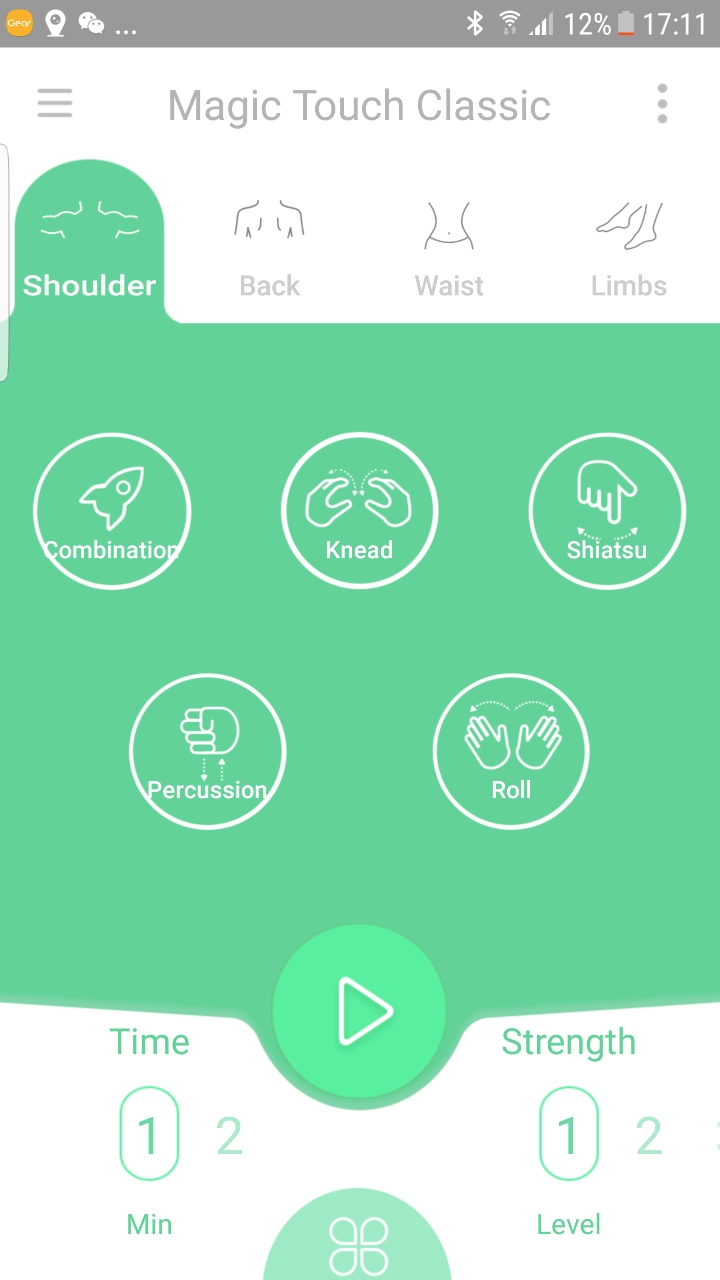Select the Combination massage mode
Viewport: 720px width, 1280px height.
click(112, 510)
